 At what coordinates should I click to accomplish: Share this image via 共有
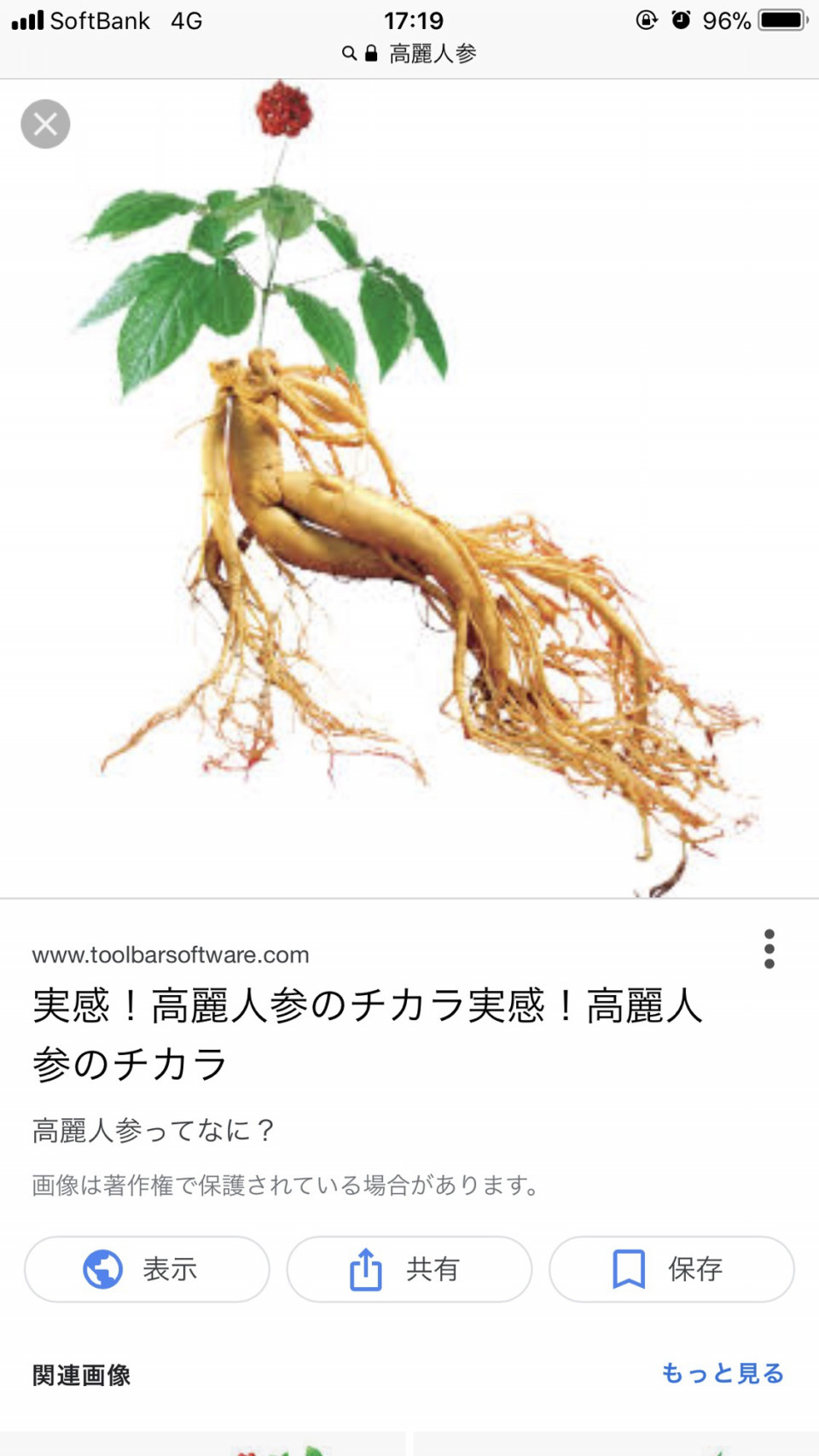point(409,1269)
